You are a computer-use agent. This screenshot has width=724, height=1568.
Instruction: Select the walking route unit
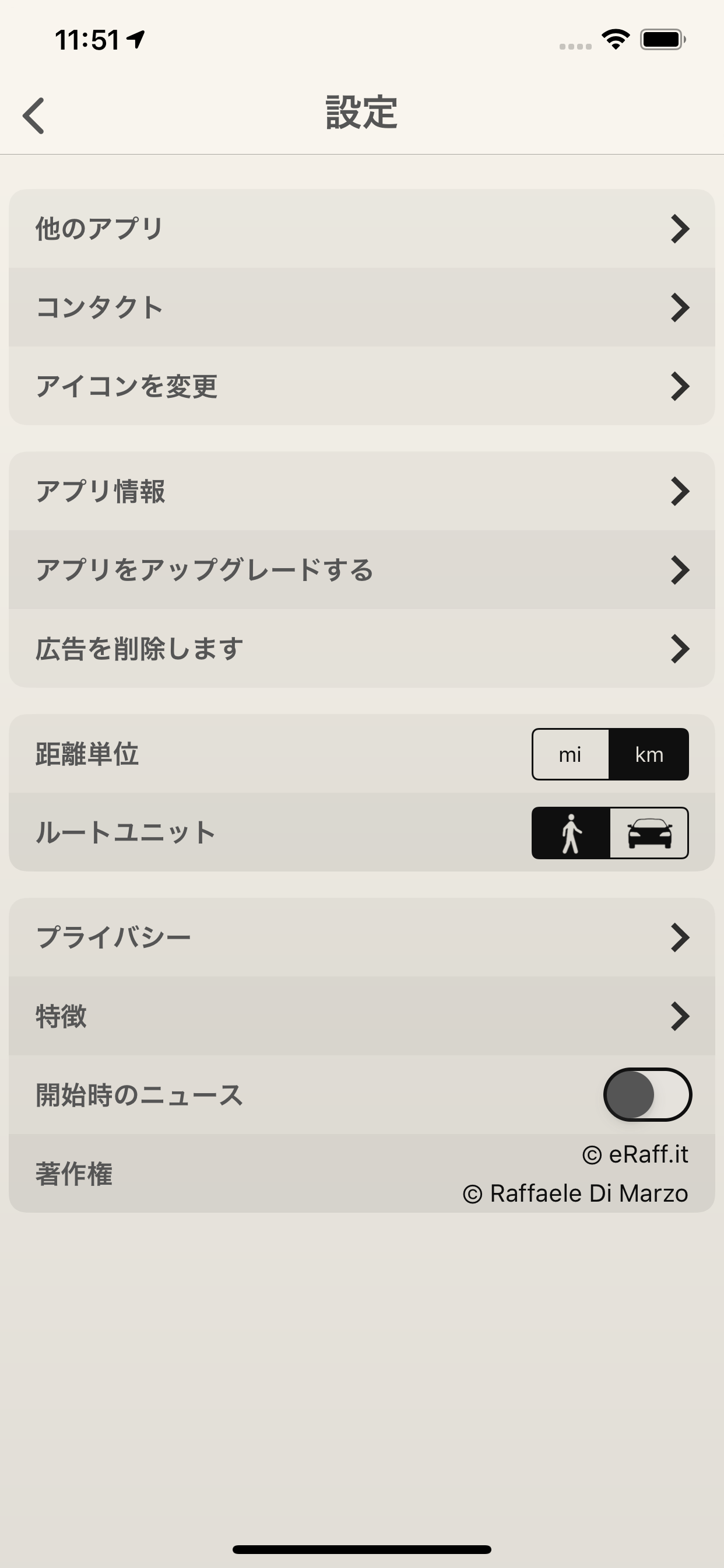coord(571,832)
